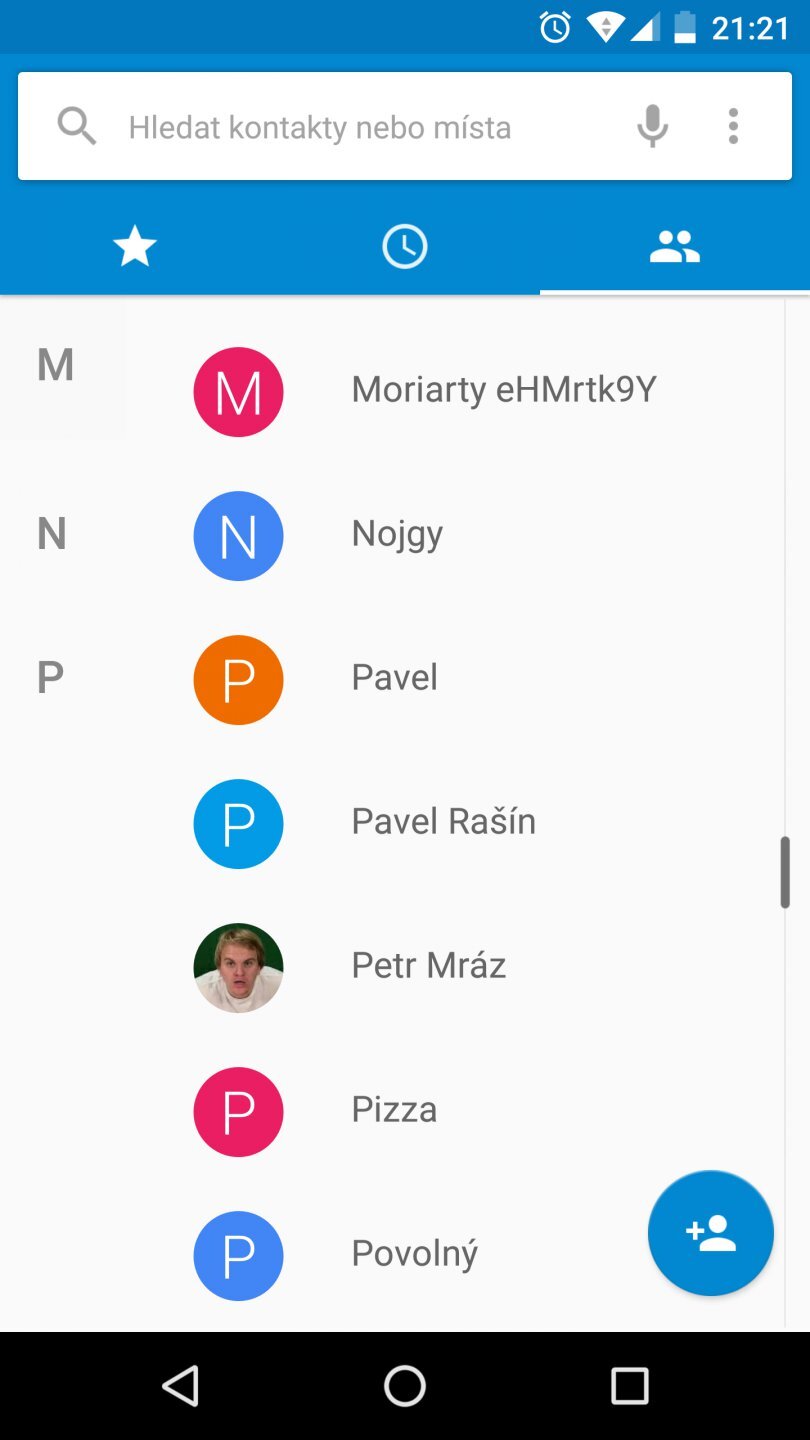Open the Povolný contact
Screen dimensions: 810x1440
click(x=414, y=1254)
